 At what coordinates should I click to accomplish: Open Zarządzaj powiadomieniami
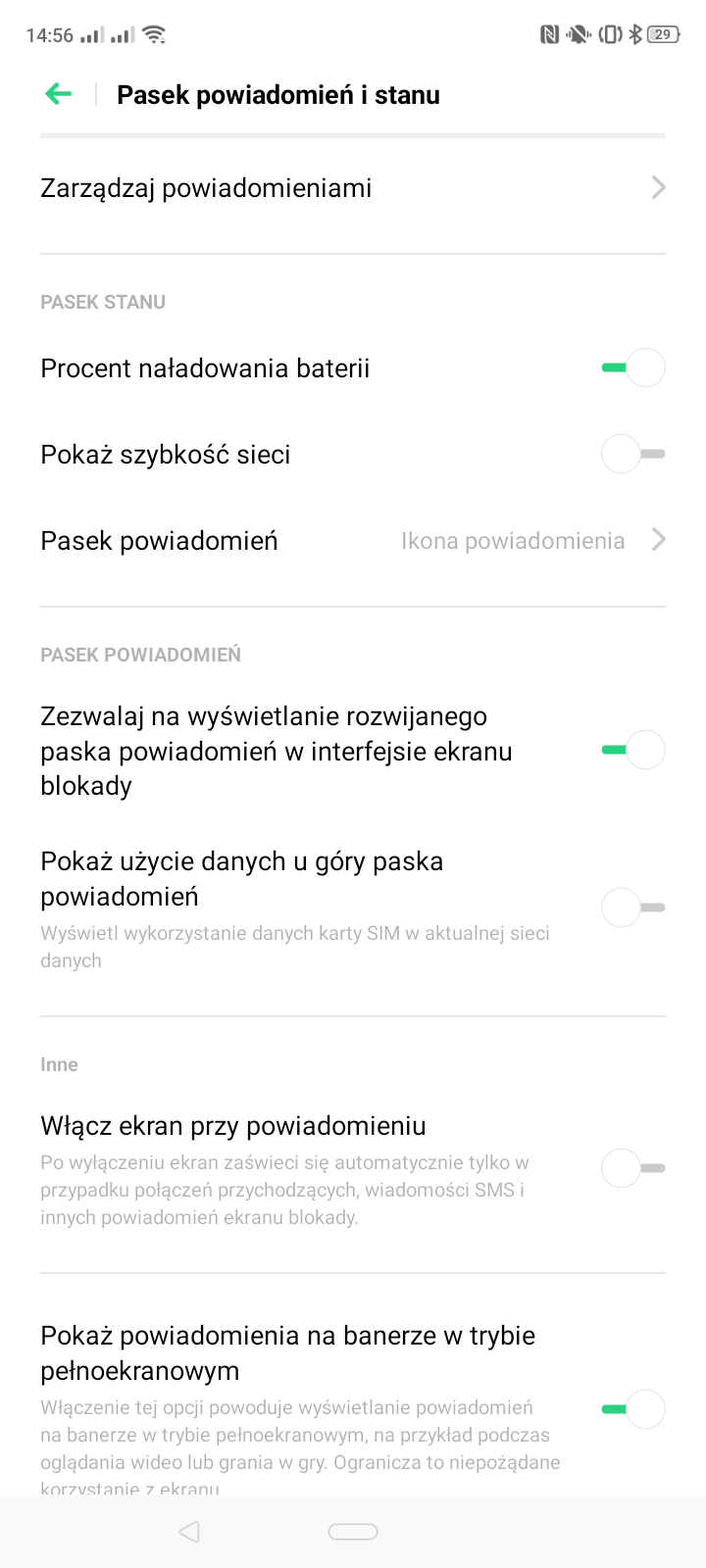pyautogui.click(x=353, y=188)
